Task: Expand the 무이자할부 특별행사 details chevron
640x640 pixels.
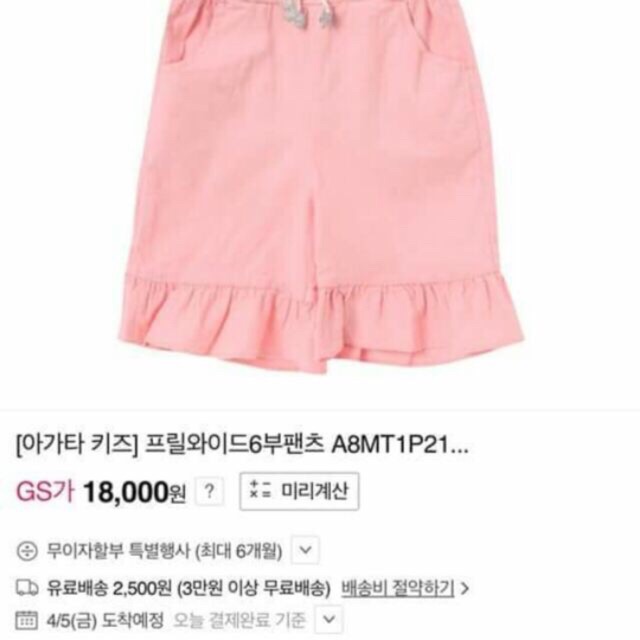Action: coord(309,550)
